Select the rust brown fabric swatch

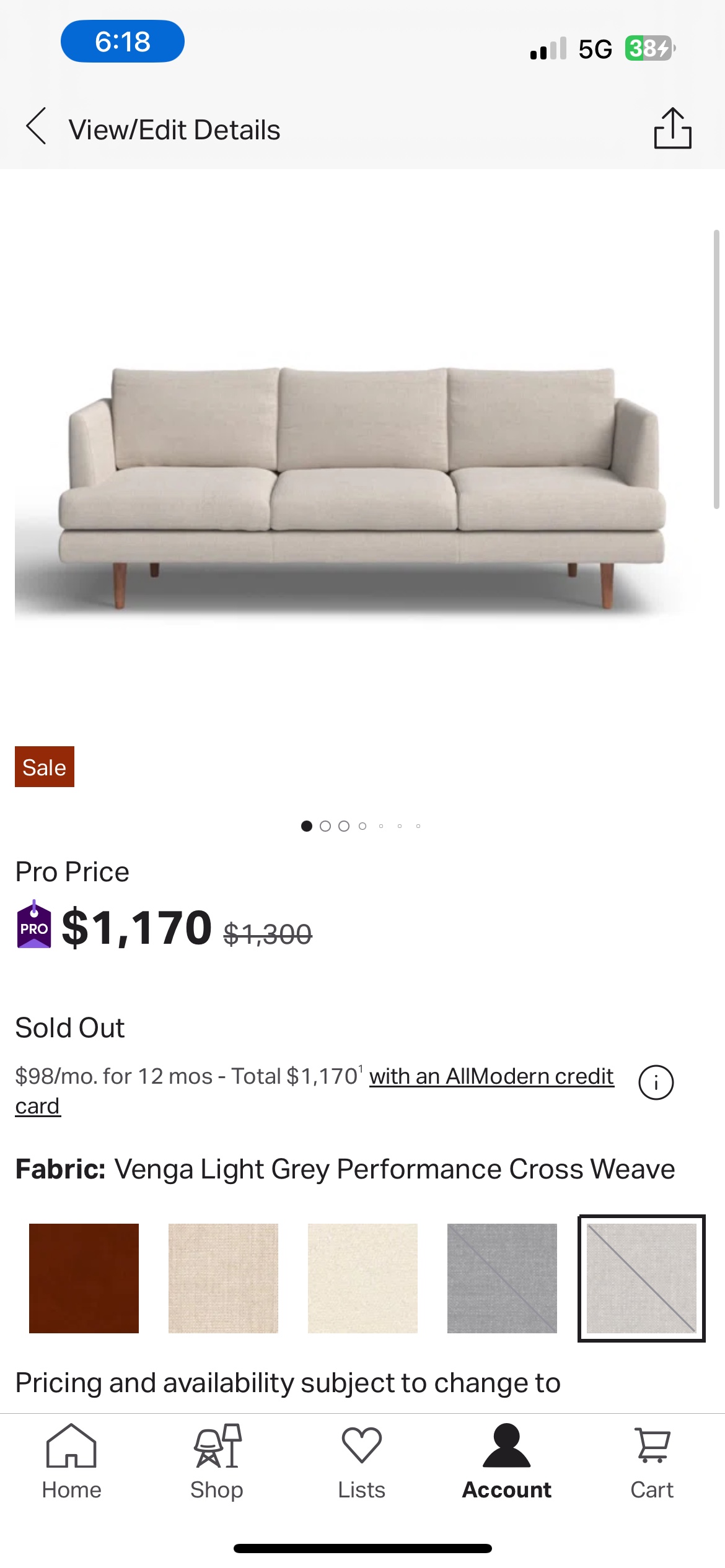point(84,1278)
